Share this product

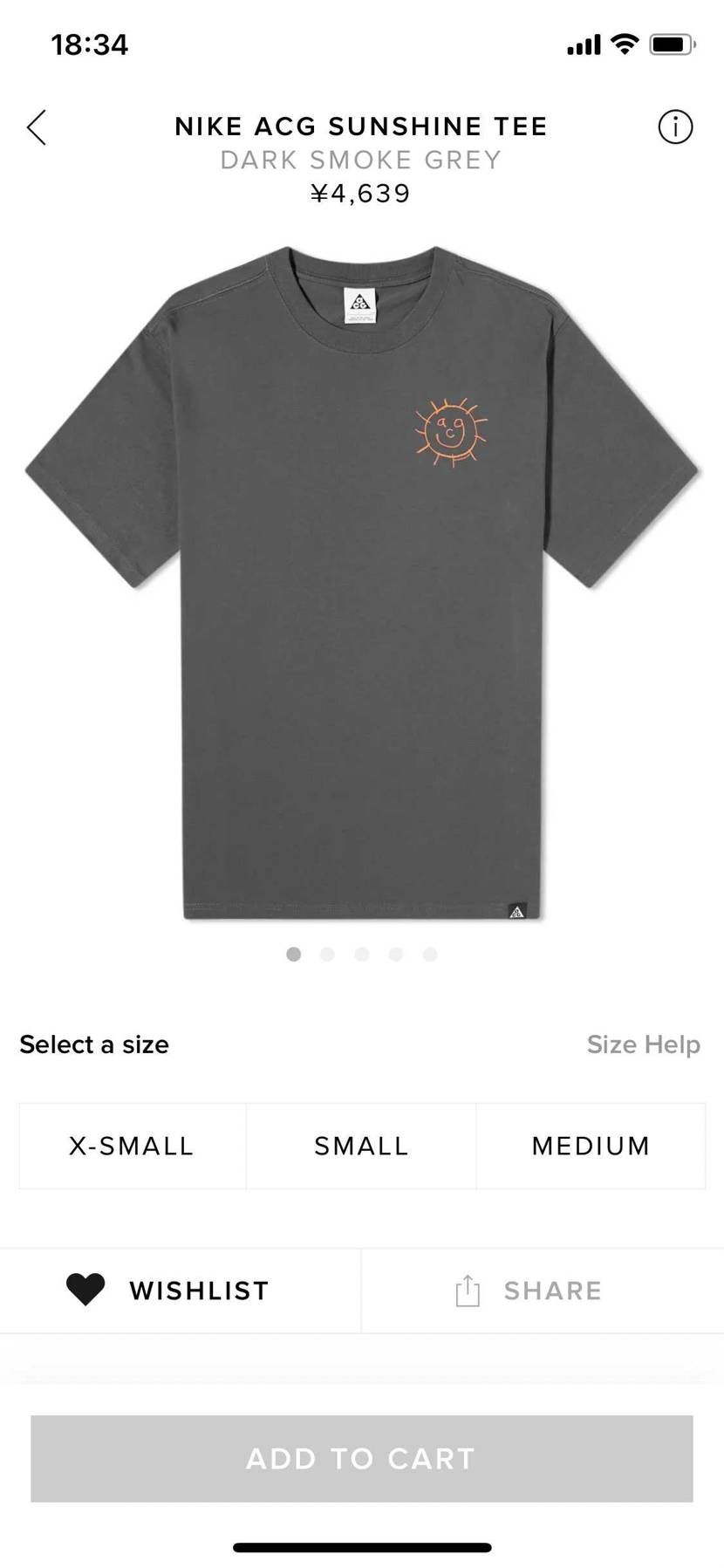tap(529, 1291)
